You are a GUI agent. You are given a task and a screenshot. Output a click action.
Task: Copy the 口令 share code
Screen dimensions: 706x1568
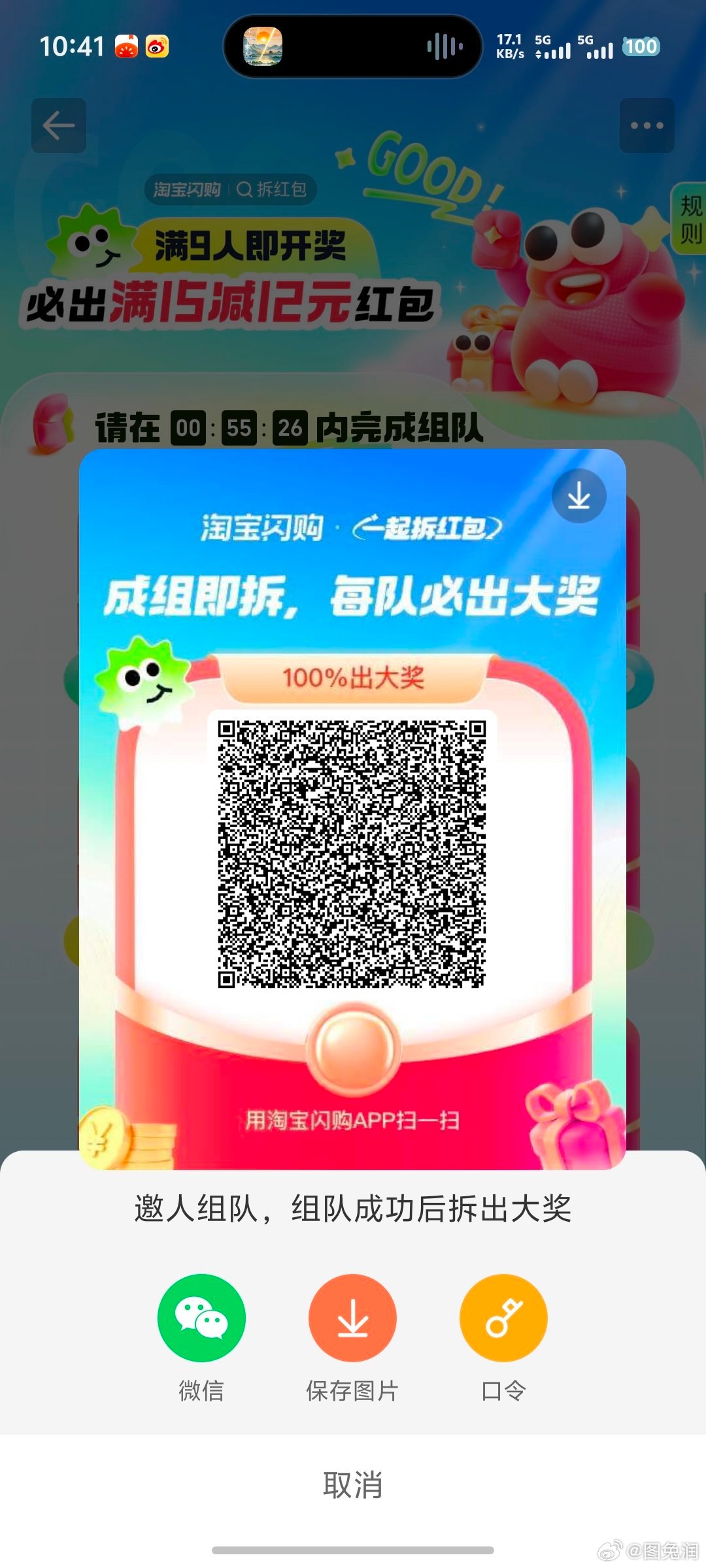coord(503,1318)
